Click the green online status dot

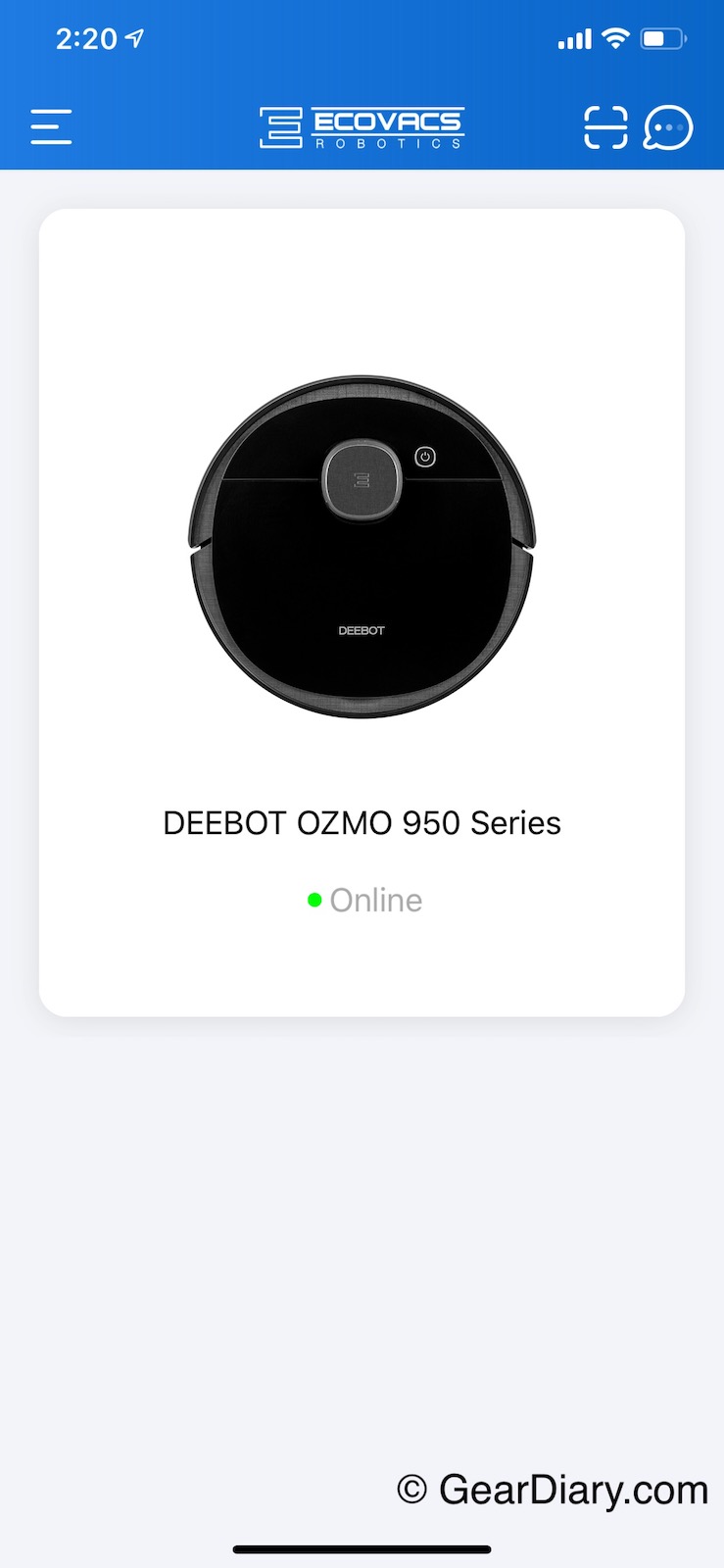(314, 899)
